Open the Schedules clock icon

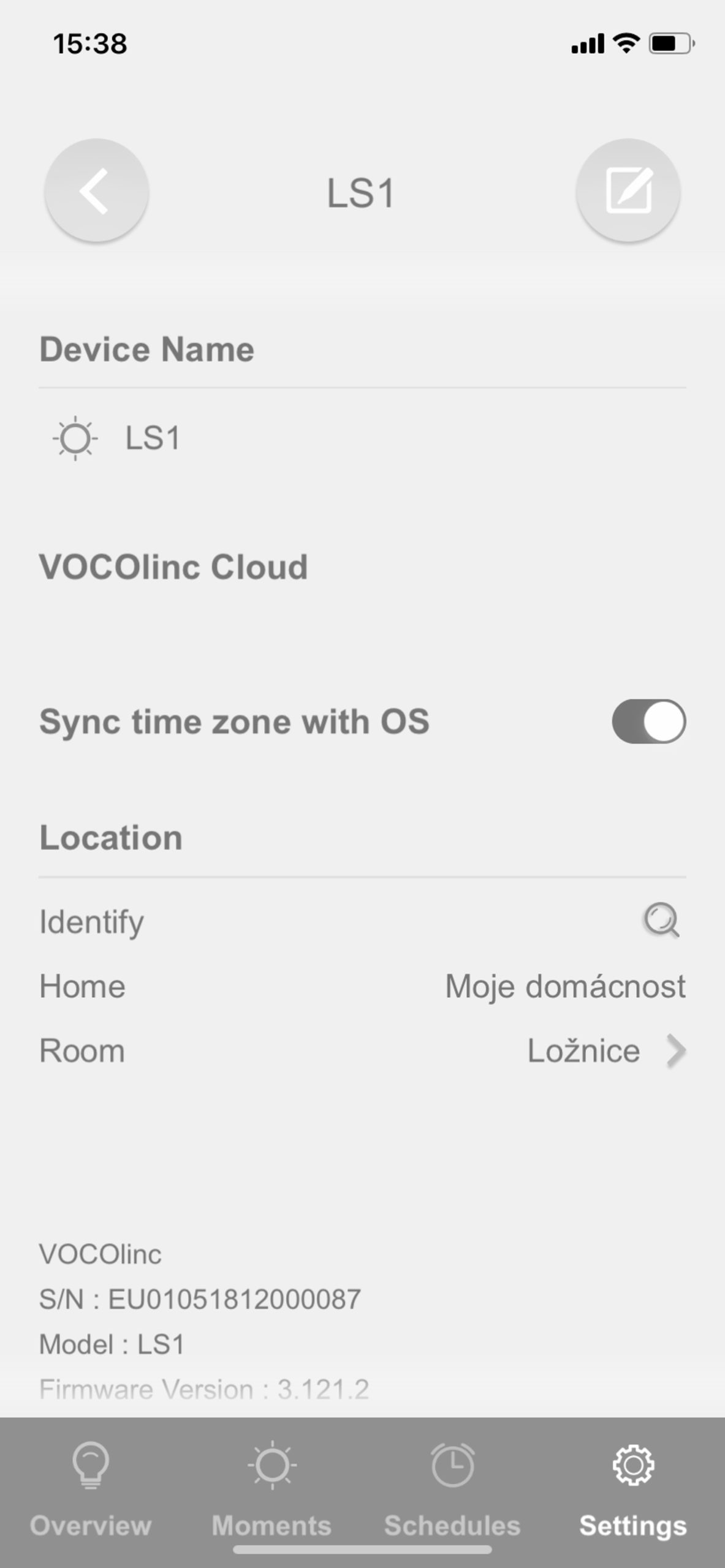452,1466
